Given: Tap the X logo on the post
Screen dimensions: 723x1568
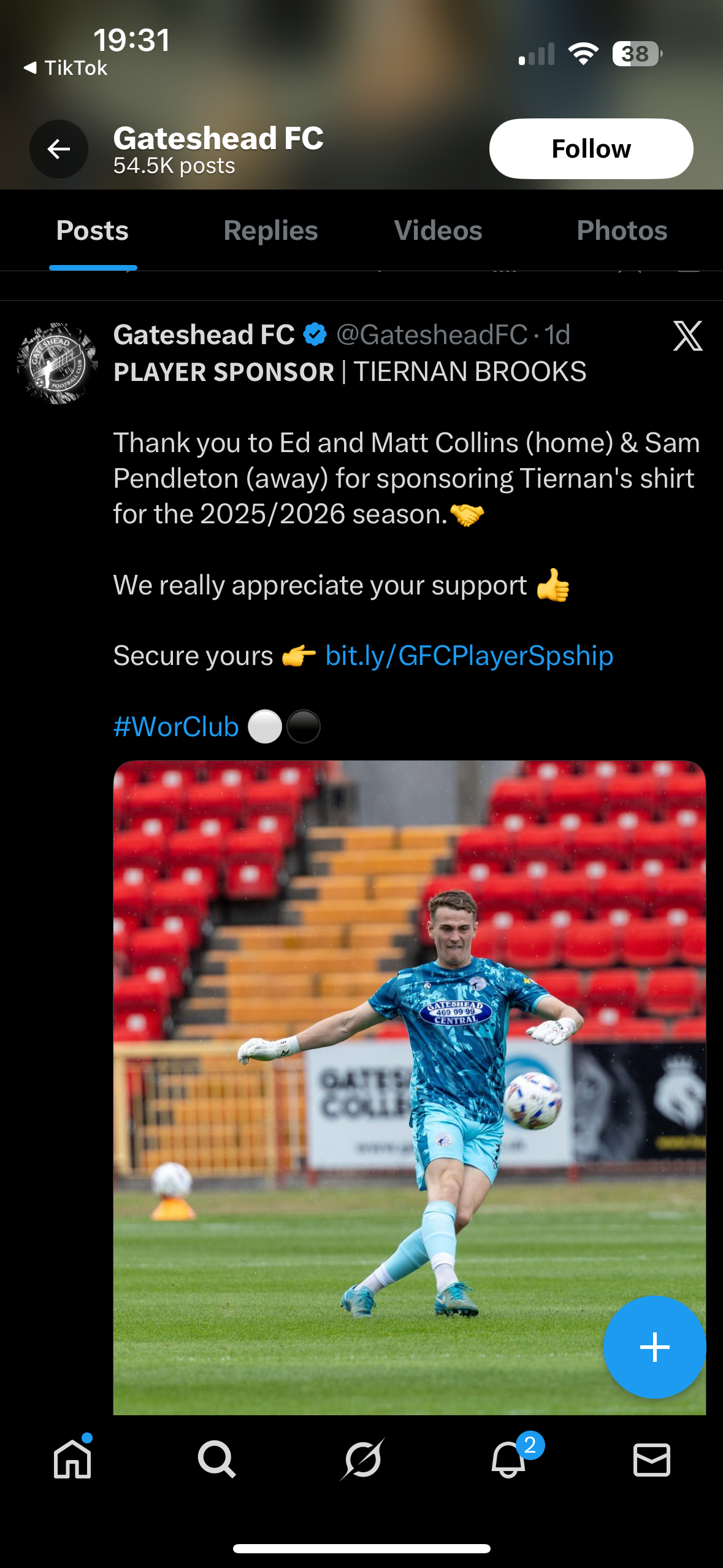Looking at the screenshot, I should 687,336.
